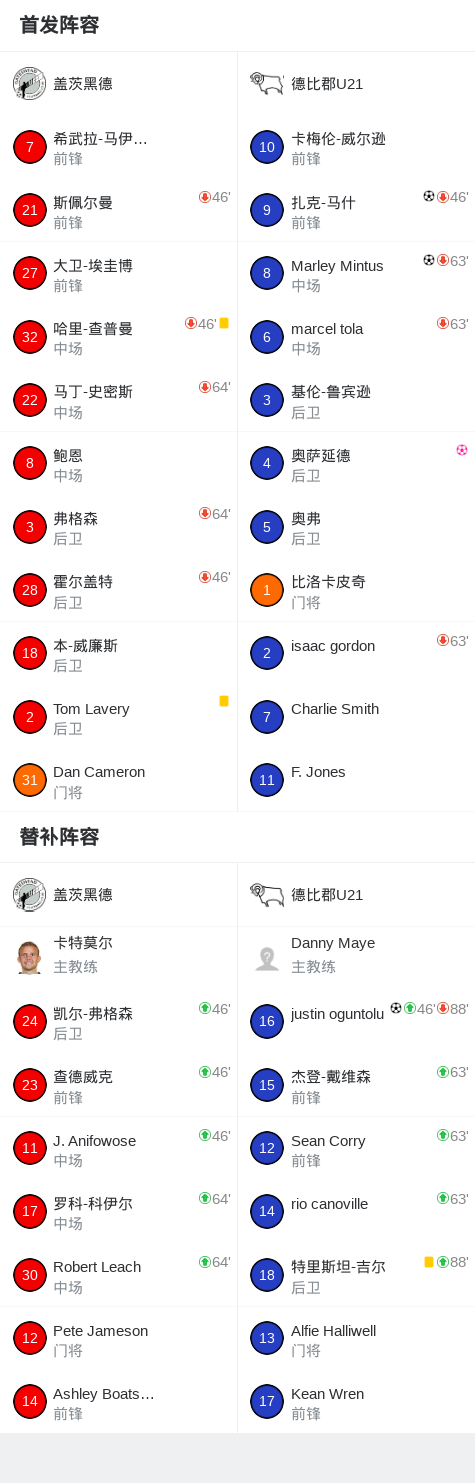Open substitute 特里斯坦-吉尔 details
475x1483 pixels.
356,1275
